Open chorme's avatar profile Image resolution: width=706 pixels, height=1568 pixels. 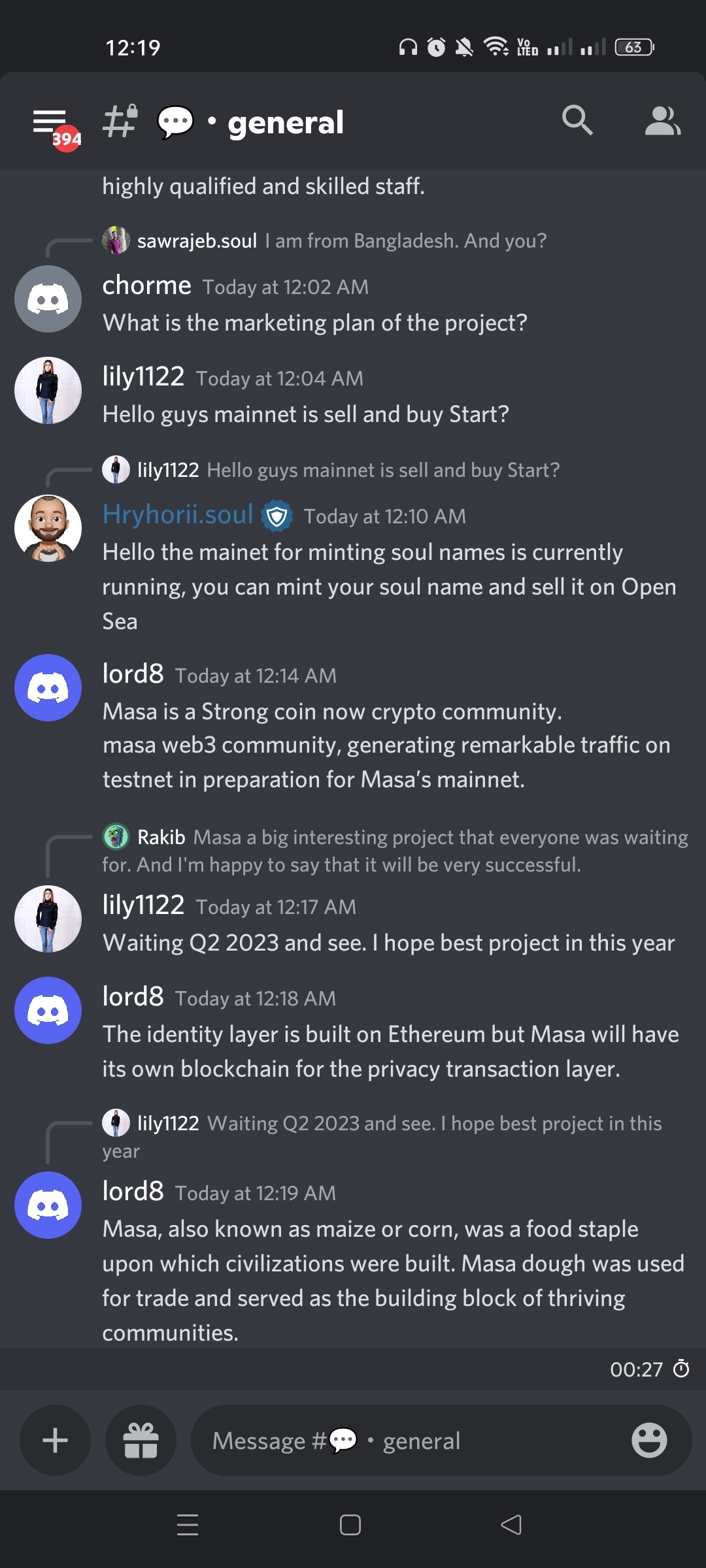coord(48,299)
